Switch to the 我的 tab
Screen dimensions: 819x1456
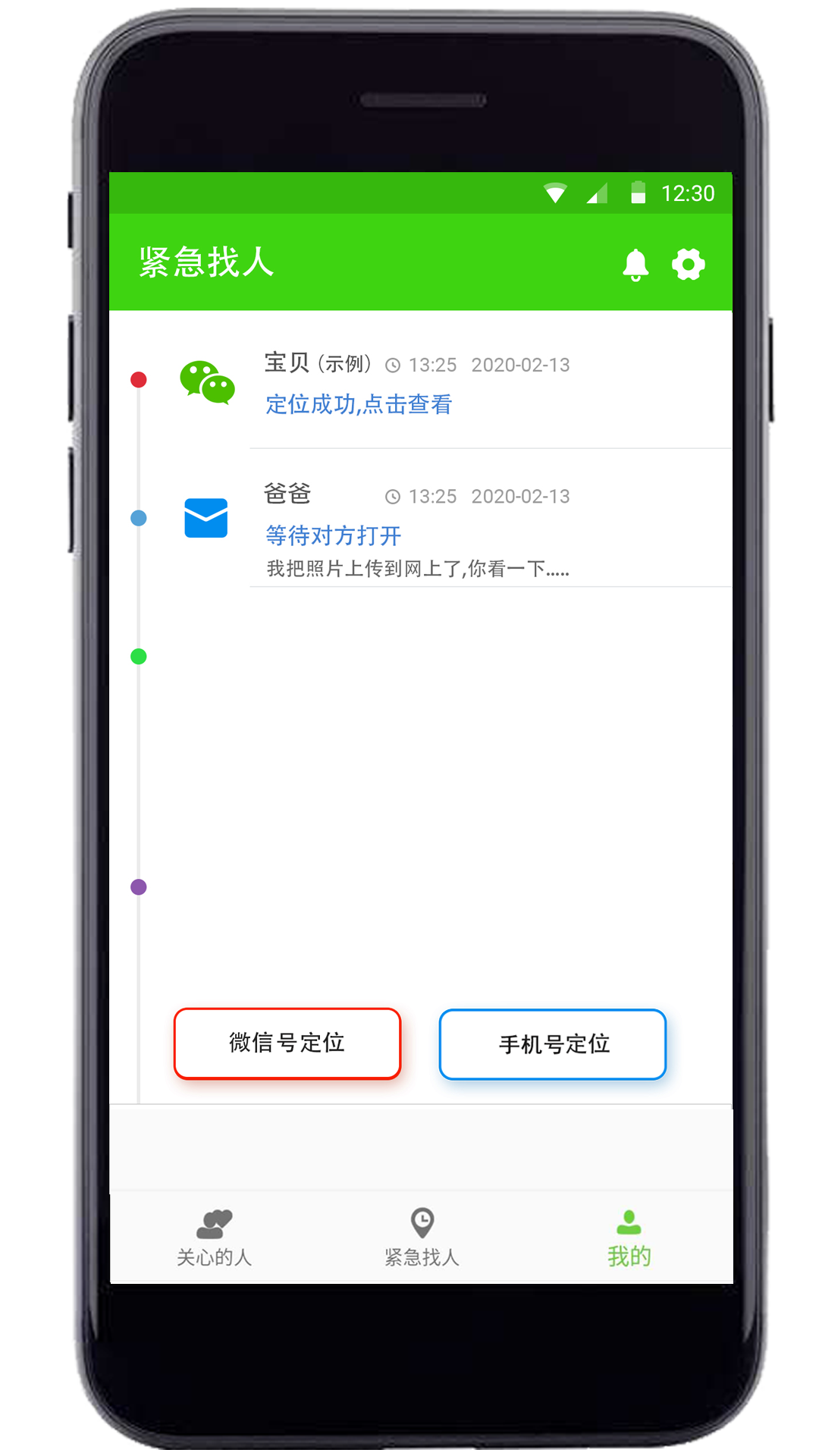tap(629, 1238)
